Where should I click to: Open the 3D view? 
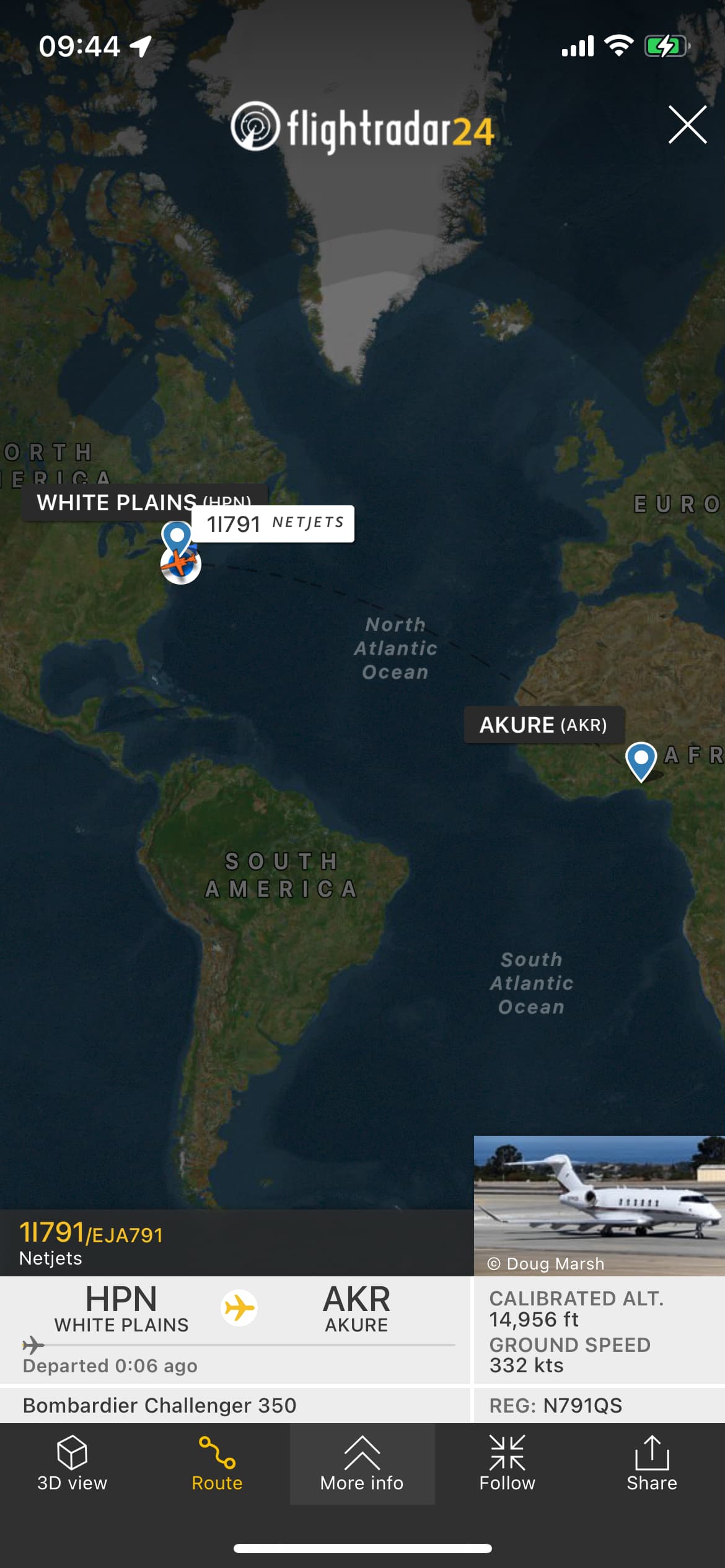point(72,1463)
